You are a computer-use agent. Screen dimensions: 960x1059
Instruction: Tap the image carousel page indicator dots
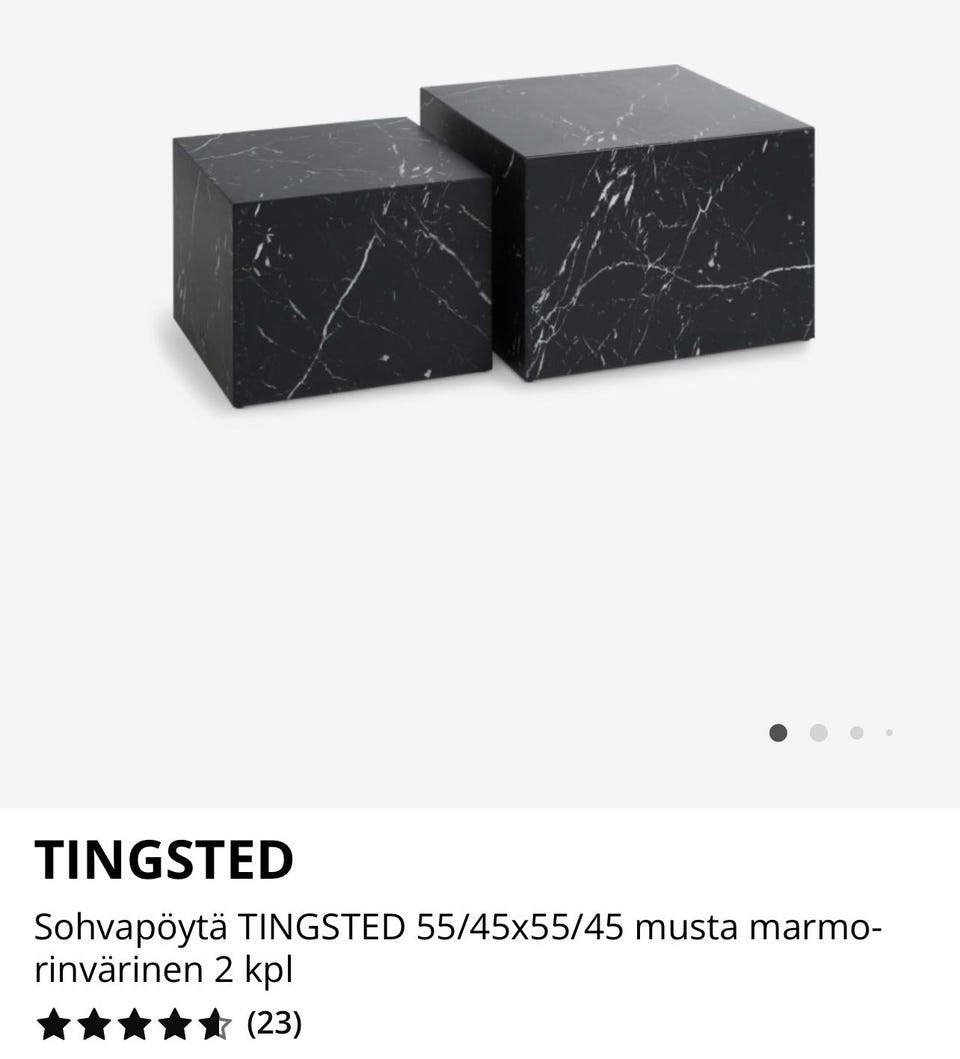[830, 733]
